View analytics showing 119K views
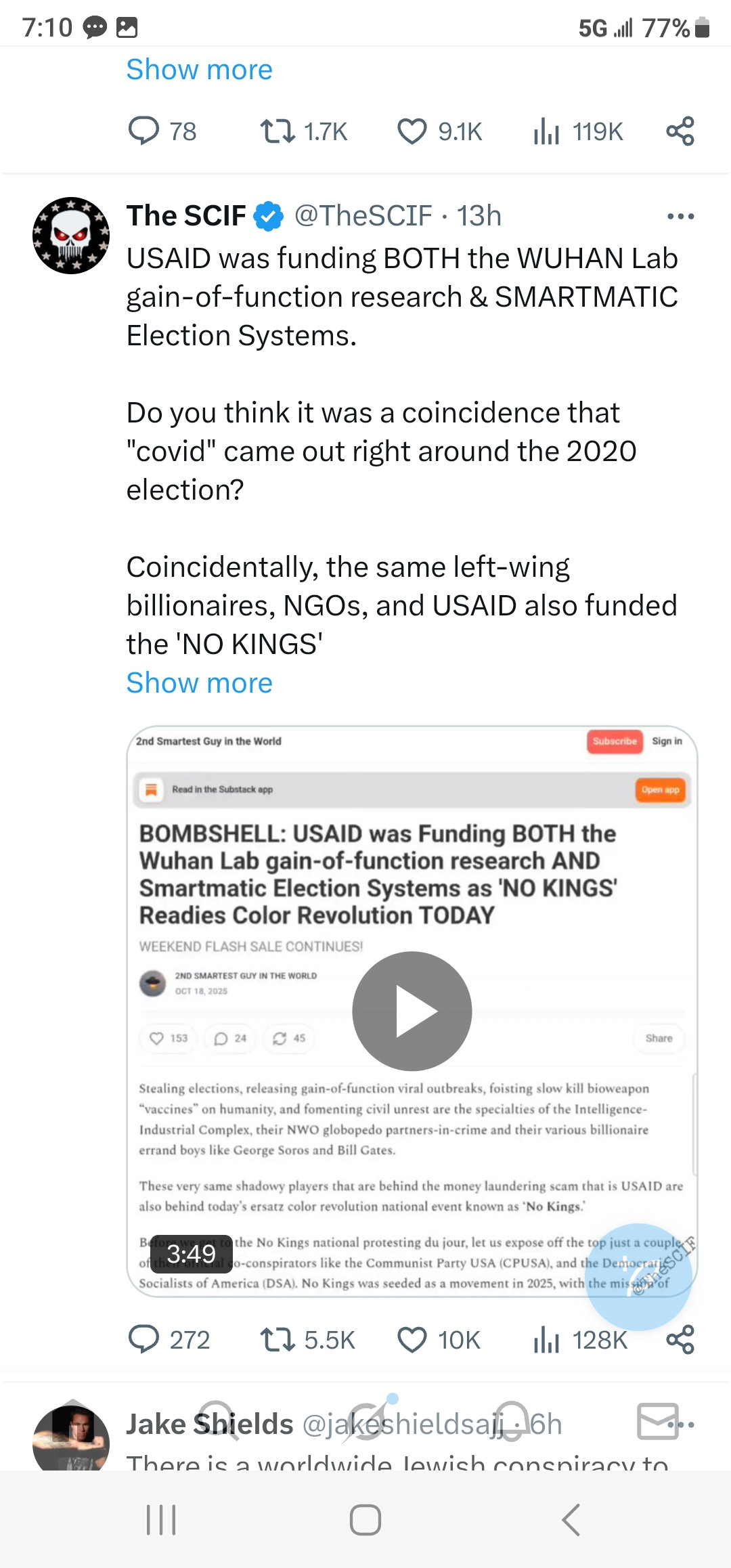The height and width of the screenshot is (1568, 731). point(547,131)
